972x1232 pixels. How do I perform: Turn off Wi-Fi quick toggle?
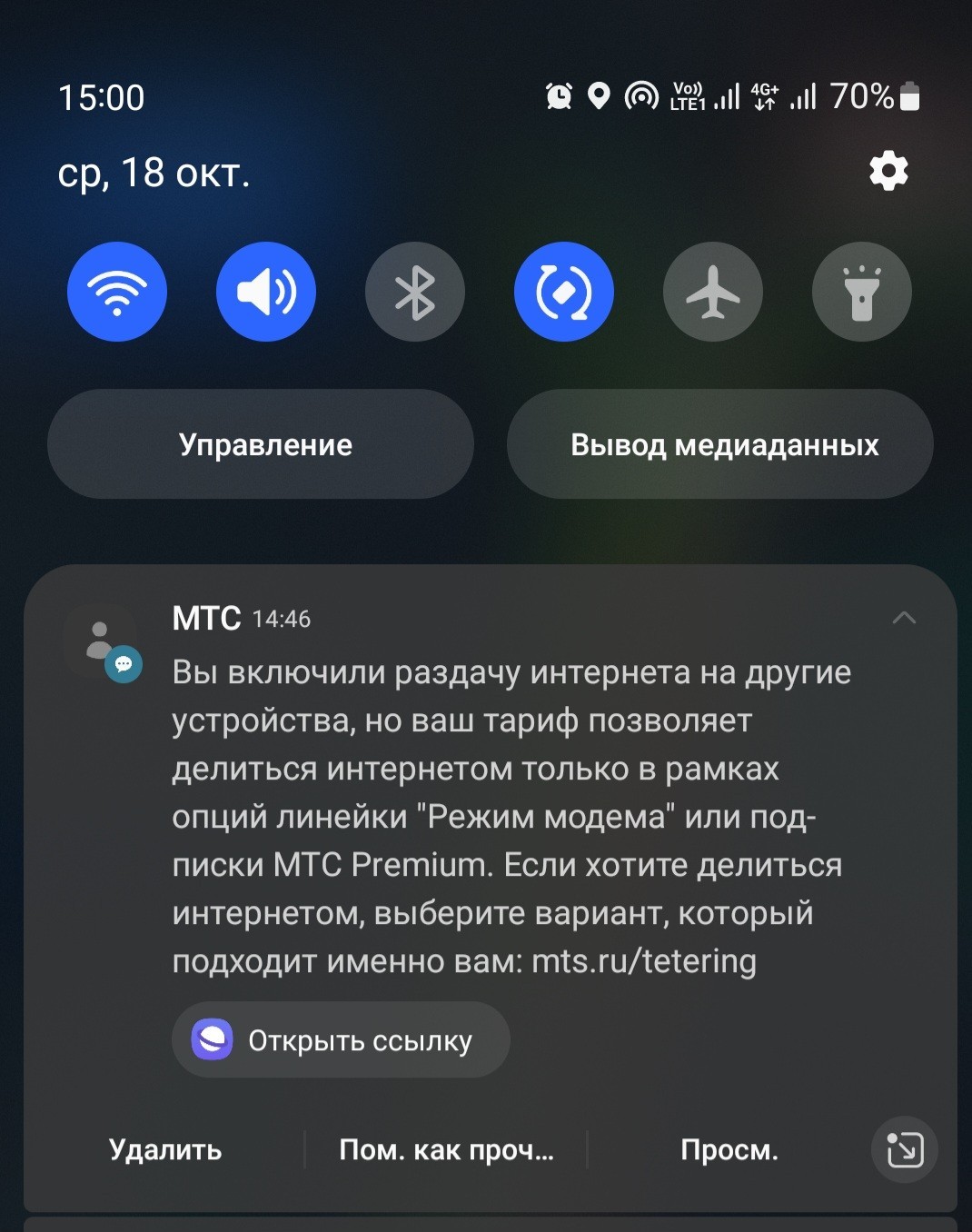(x=117, y=292)
